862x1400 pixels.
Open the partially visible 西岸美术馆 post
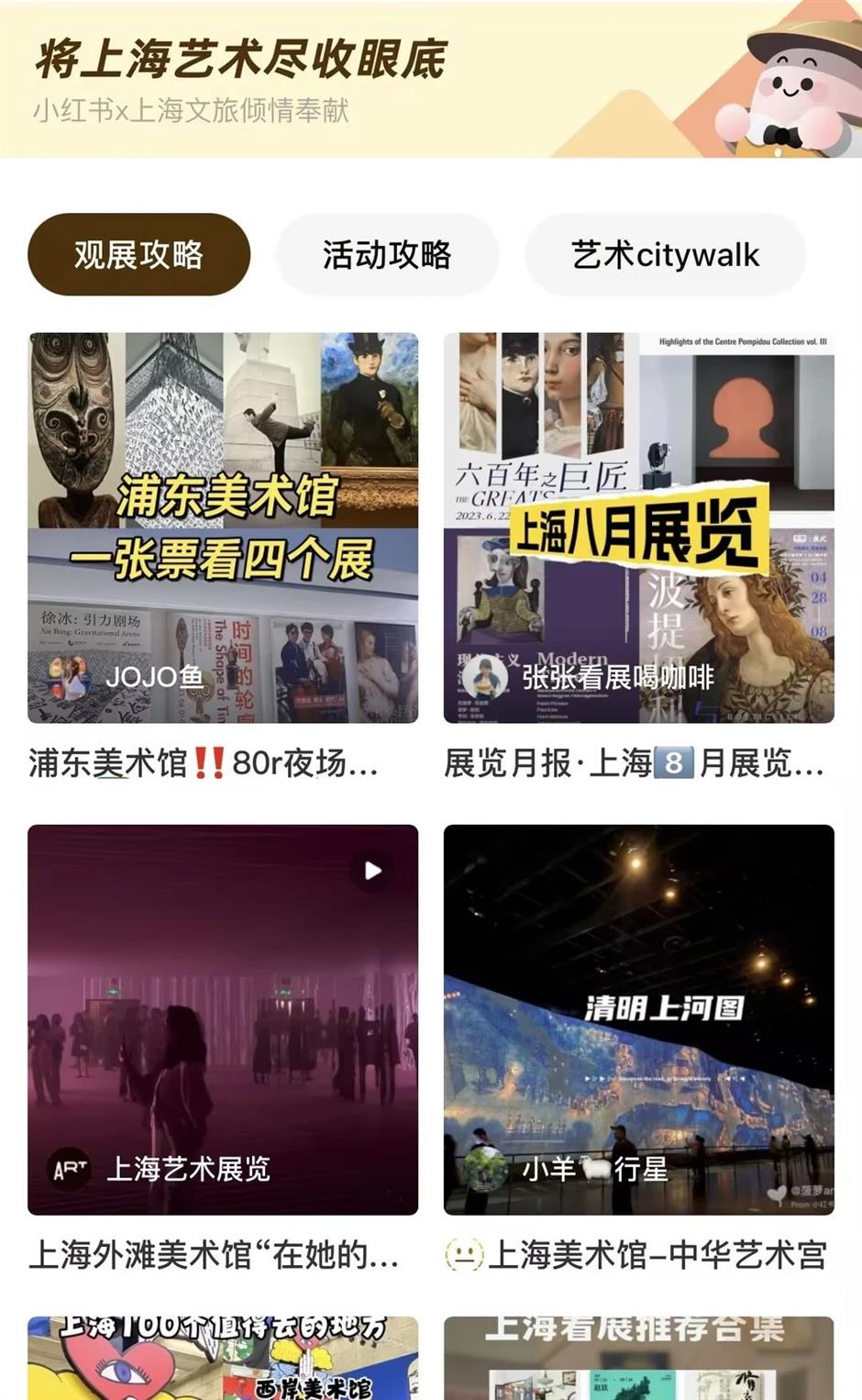[x=225, y=1358]
